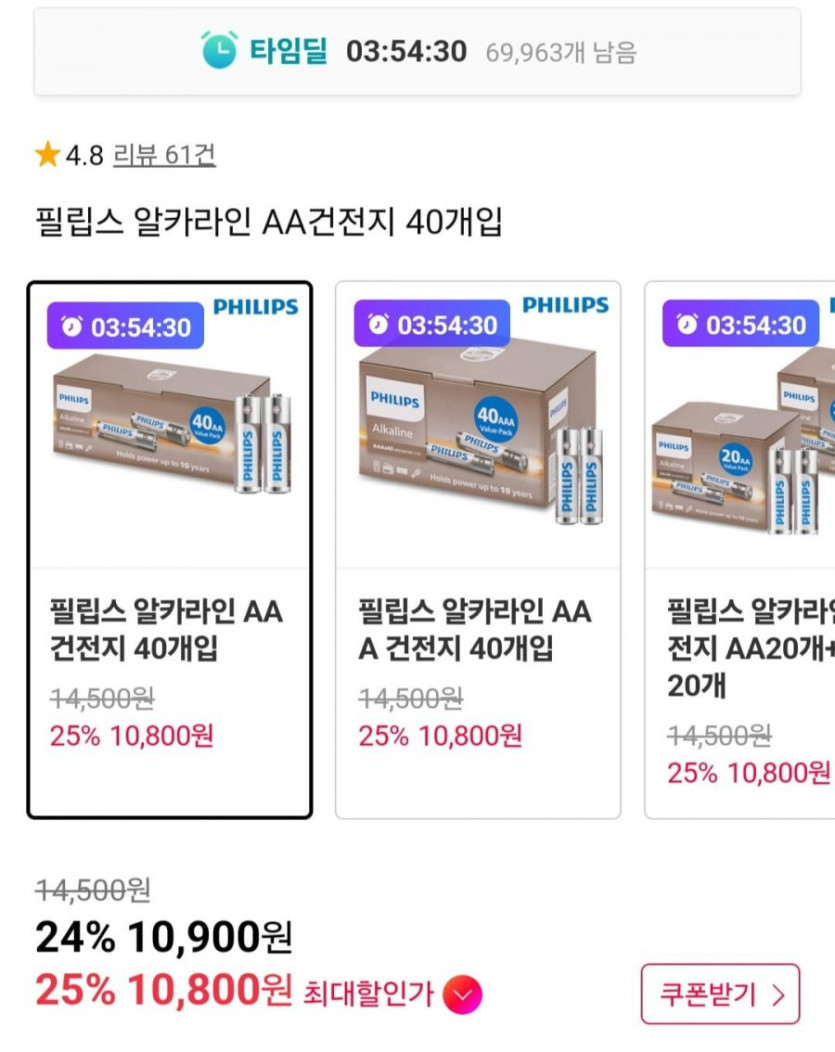Image resolution: width=835 pixels, height=1052 pixels.
Task: Tap the 쿠폰받기 coupon button
Action: coord(720,995)
